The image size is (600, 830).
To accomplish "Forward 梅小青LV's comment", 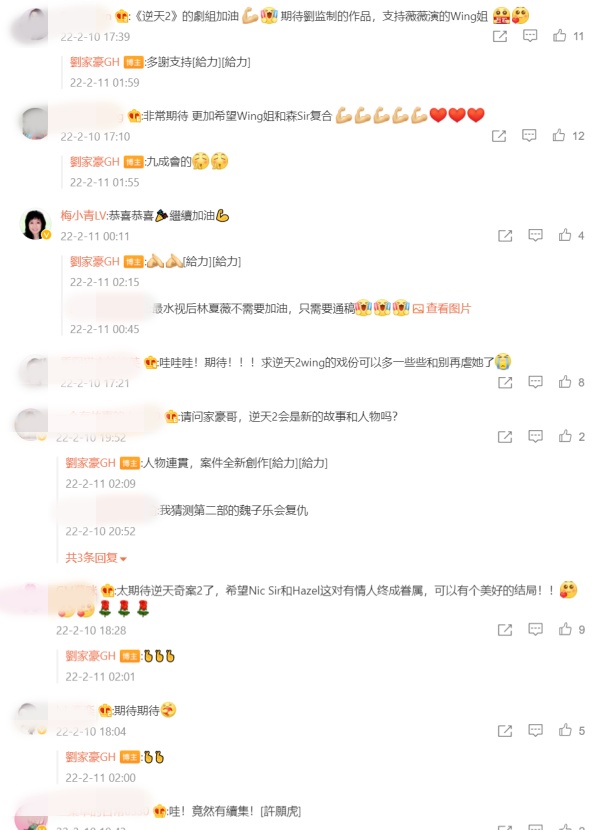I will 505,236.
